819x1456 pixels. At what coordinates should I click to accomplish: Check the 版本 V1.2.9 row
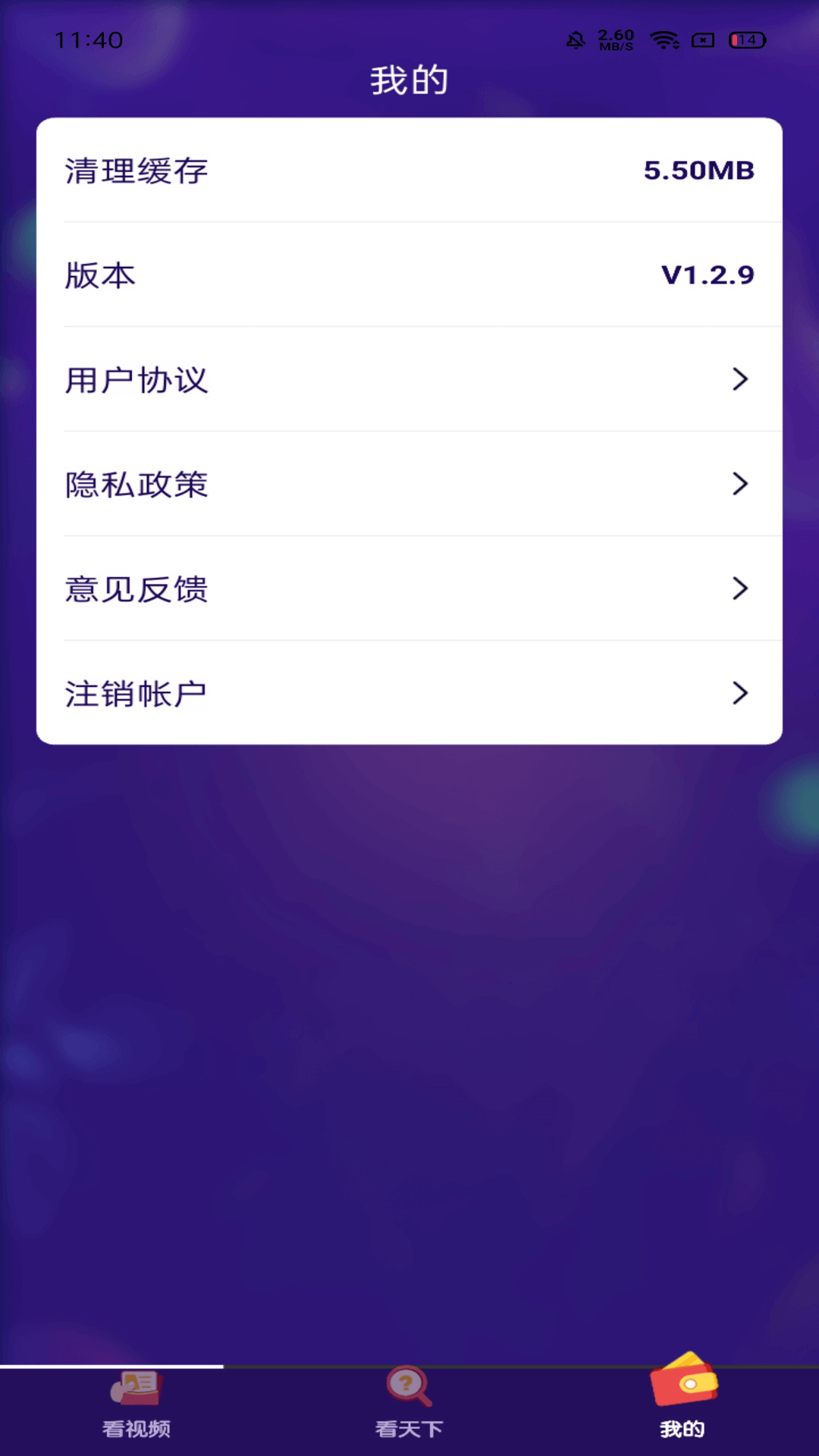[x=409, y=275]
